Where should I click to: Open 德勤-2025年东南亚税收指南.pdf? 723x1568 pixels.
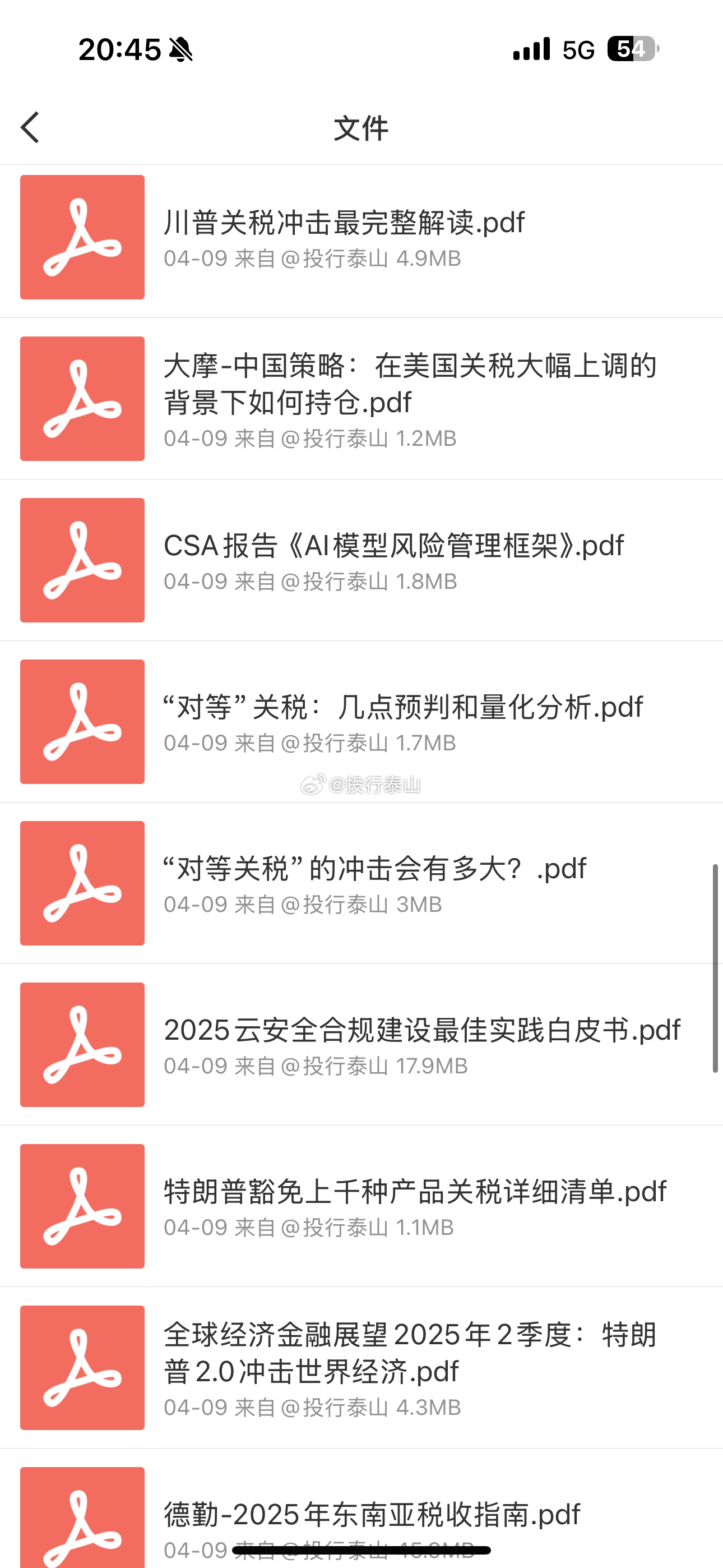(371, 1514)
